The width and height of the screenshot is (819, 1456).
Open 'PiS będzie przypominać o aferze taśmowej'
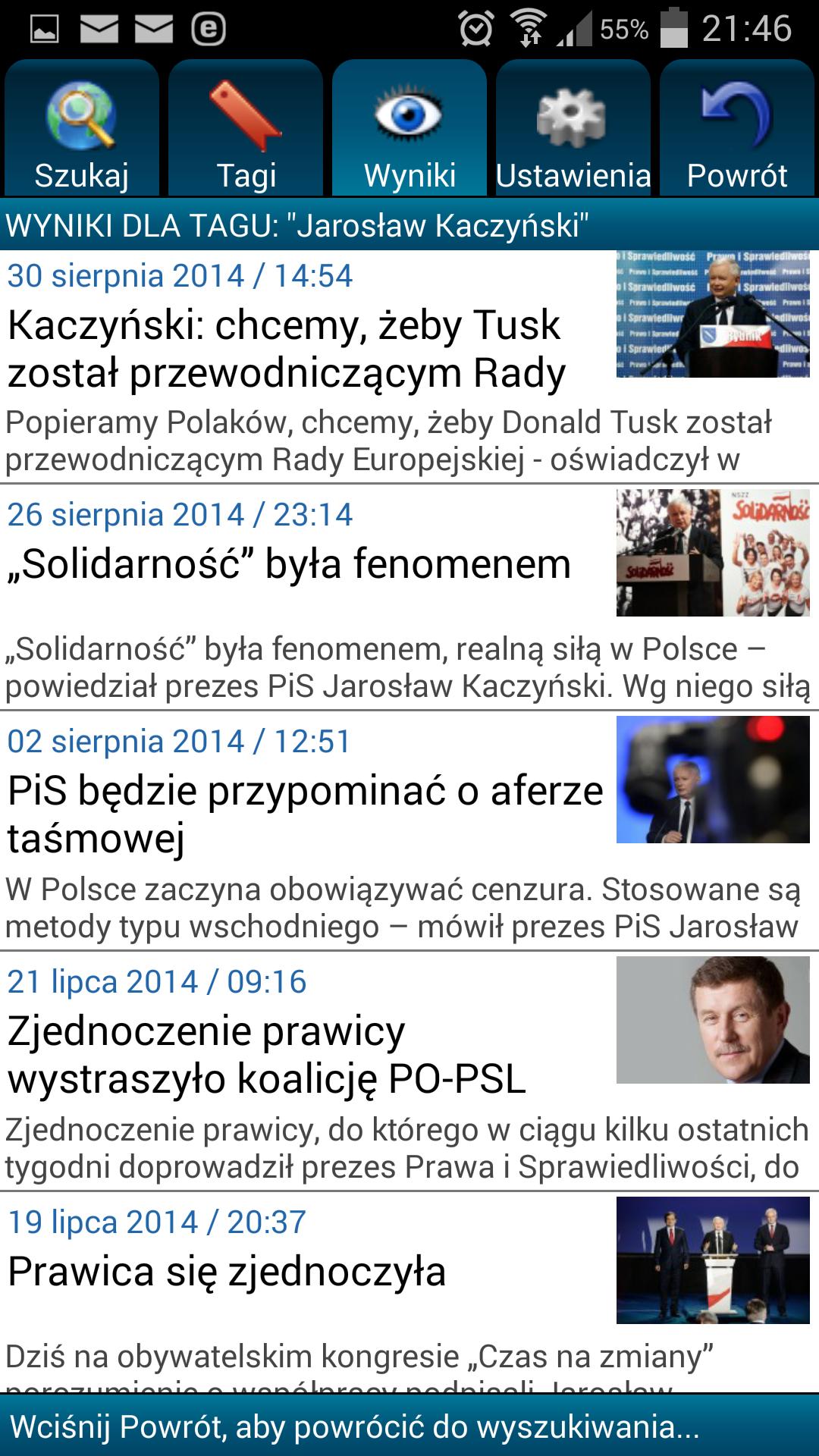[303, 811]
